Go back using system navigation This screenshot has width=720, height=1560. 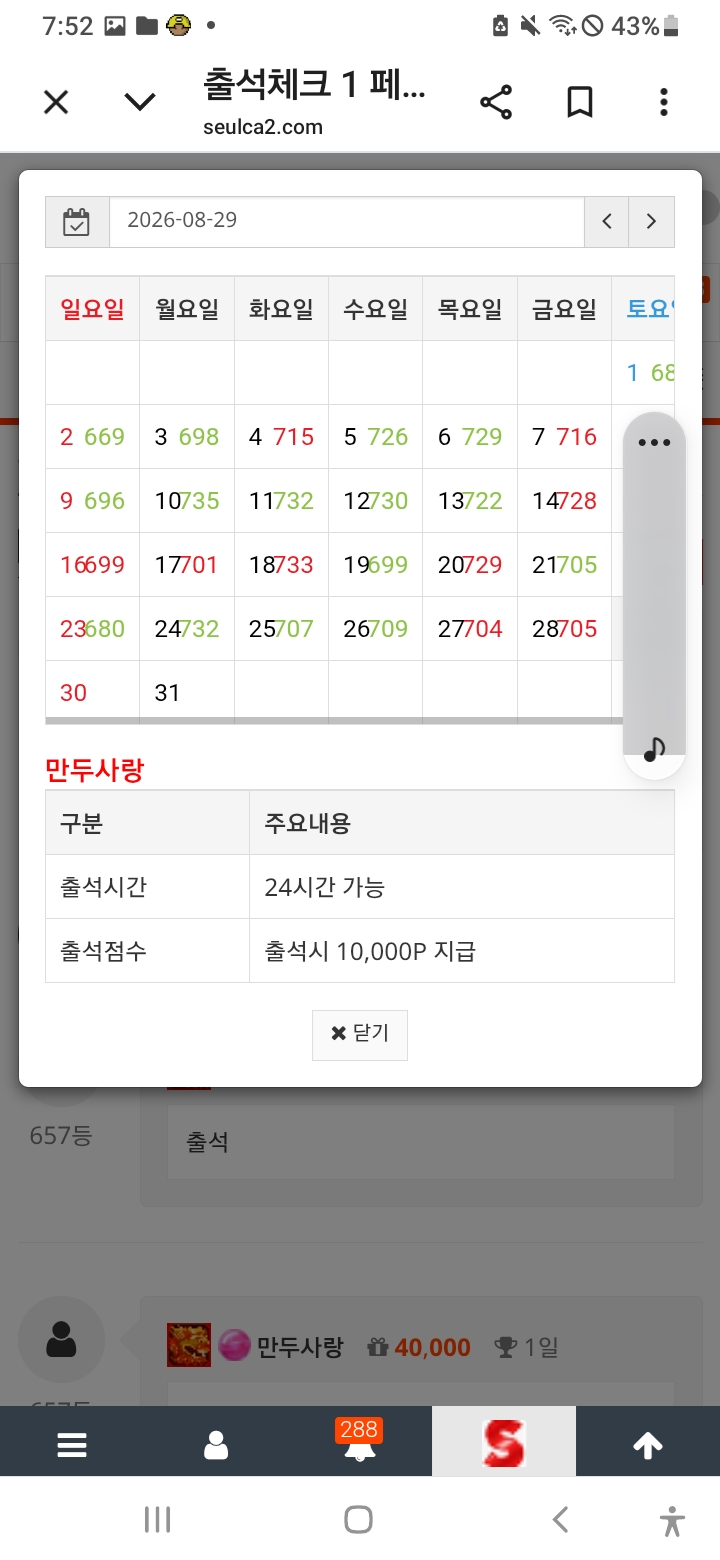(561, 1520)
